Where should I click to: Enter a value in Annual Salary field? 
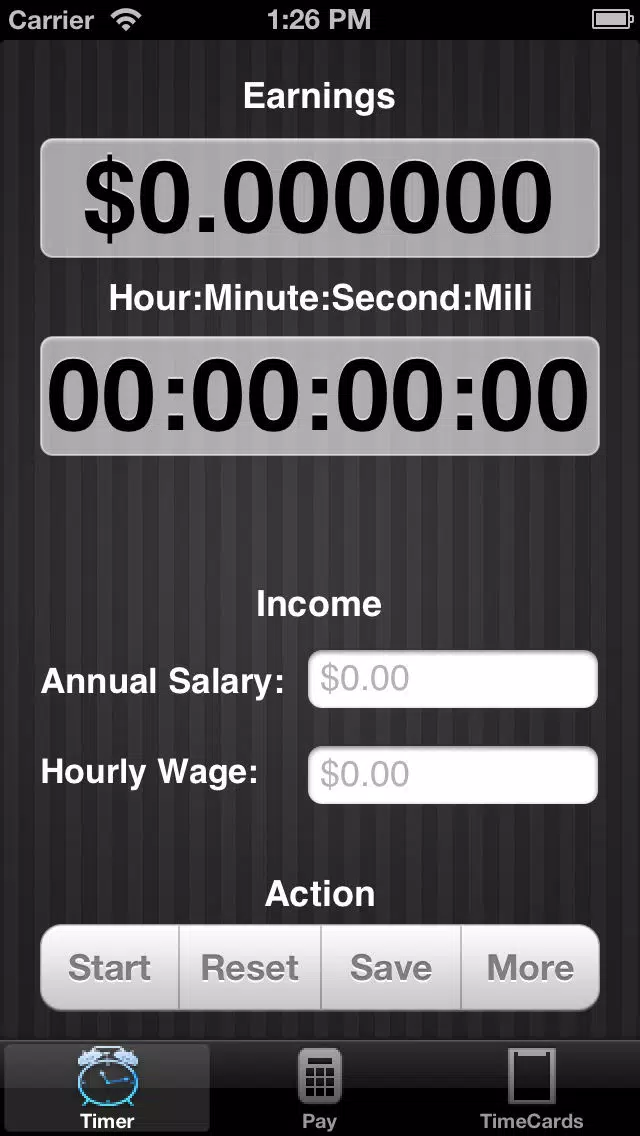(453, 679)
